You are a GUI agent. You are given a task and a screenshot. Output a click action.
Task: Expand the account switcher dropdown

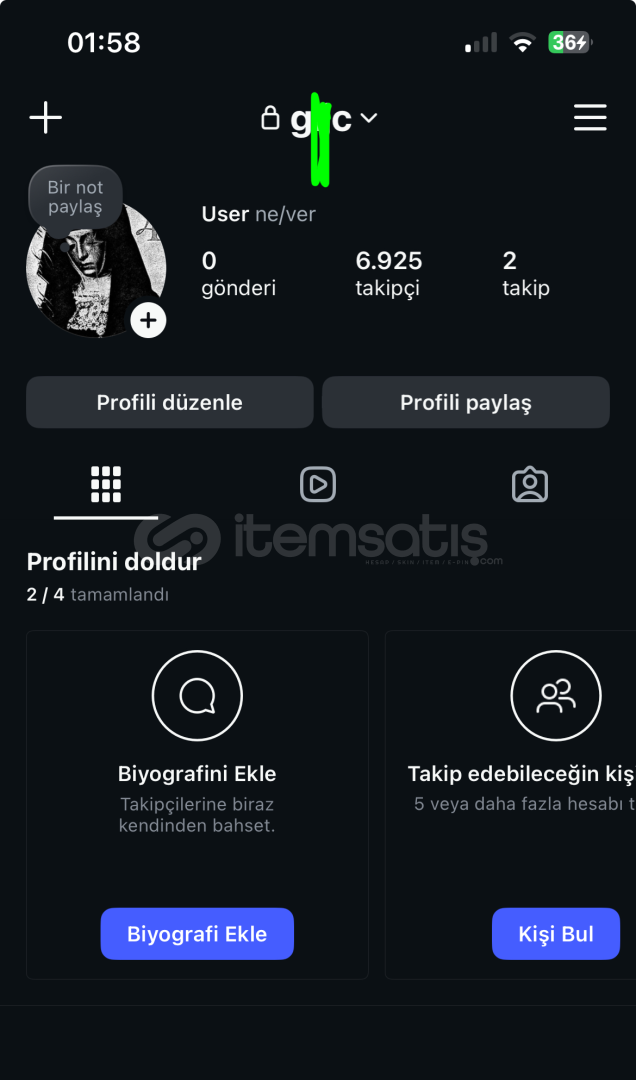click(x=368, y=118)
